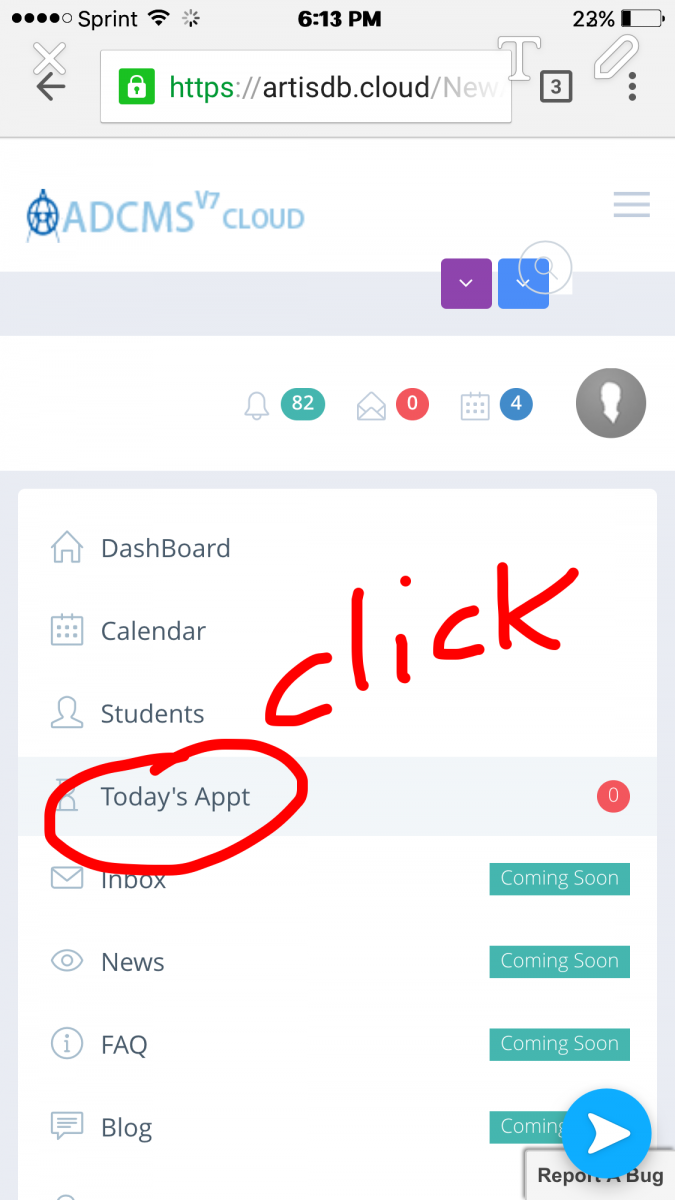Open the FAQ page
The height and width of the screenshot is (1200, 675).
tap(124, 1045)
